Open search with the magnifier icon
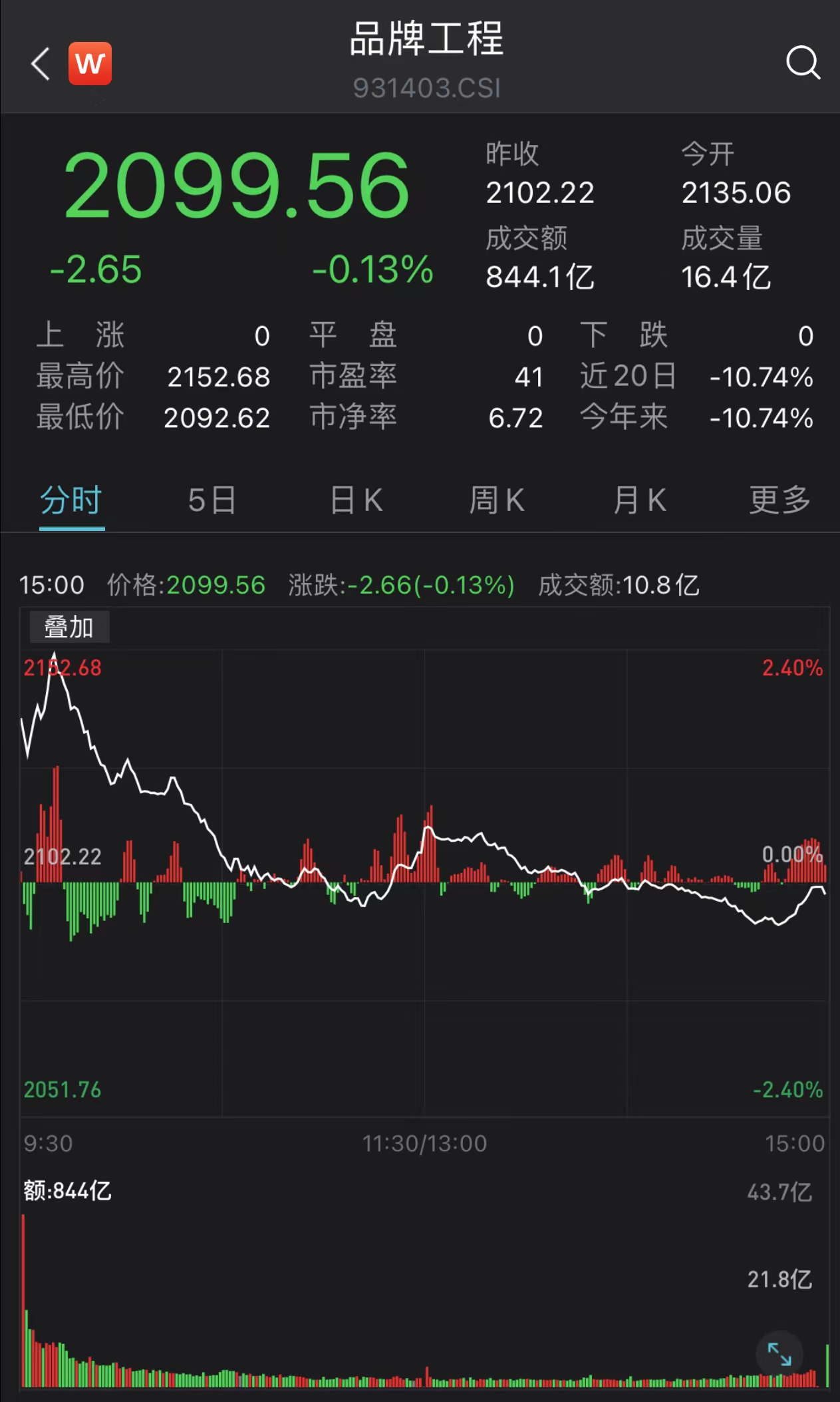Viewport: 840px width, 1402px height. [x=803, y=63]
